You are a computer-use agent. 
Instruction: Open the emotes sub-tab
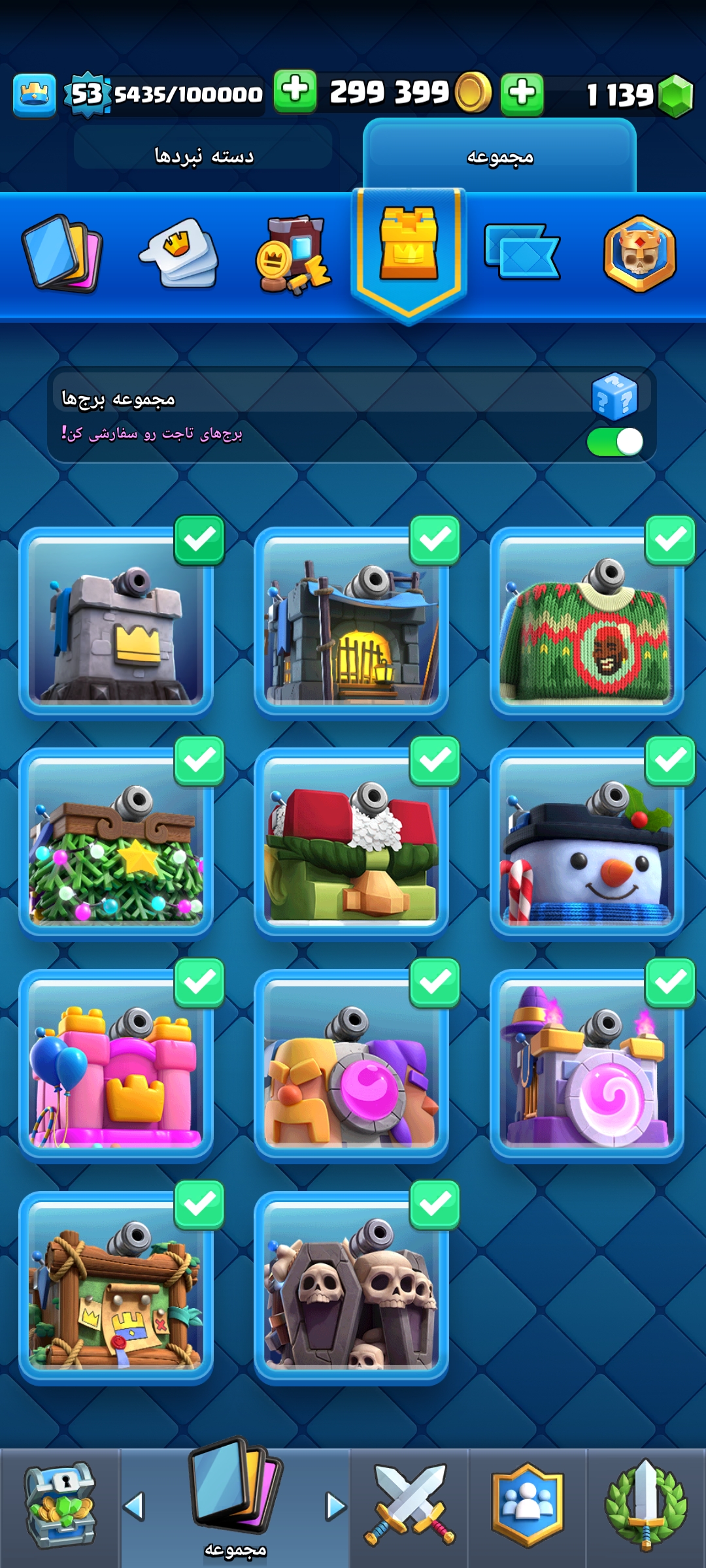[179, 253]
